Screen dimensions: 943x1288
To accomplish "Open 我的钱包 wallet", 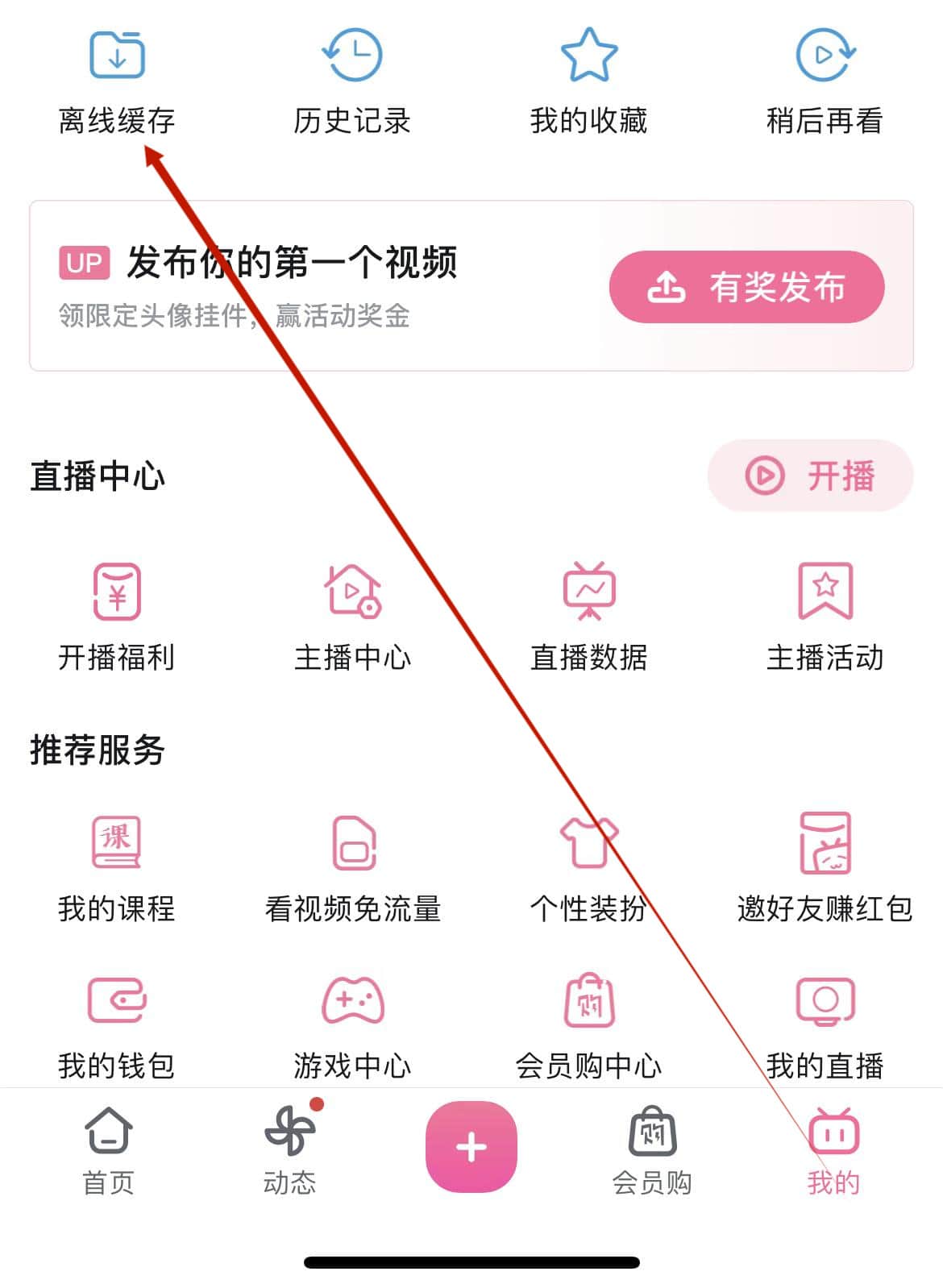I will (117, 1025).
